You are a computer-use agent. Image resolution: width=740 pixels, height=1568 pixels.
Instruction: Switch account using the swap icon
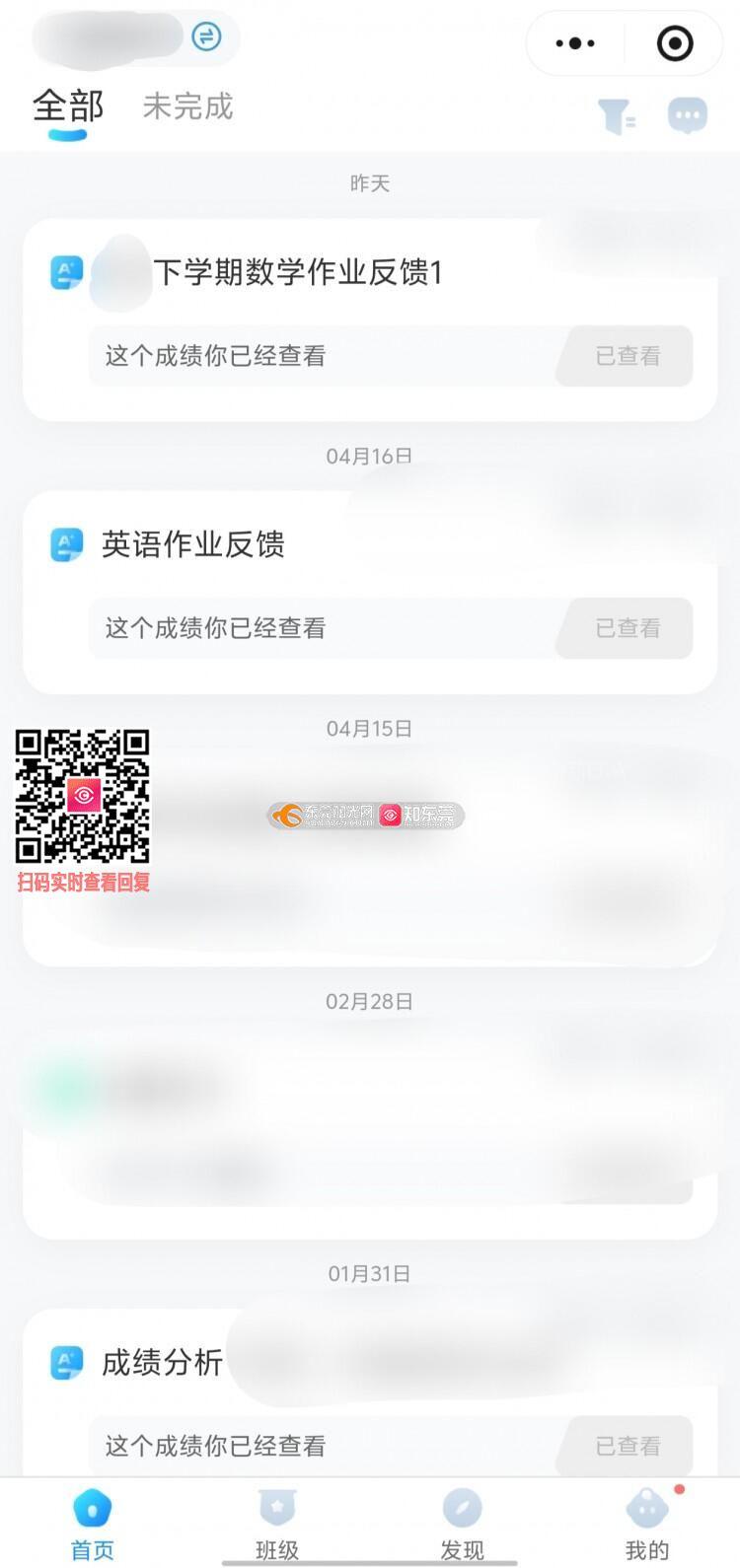(x=206, y=37)
